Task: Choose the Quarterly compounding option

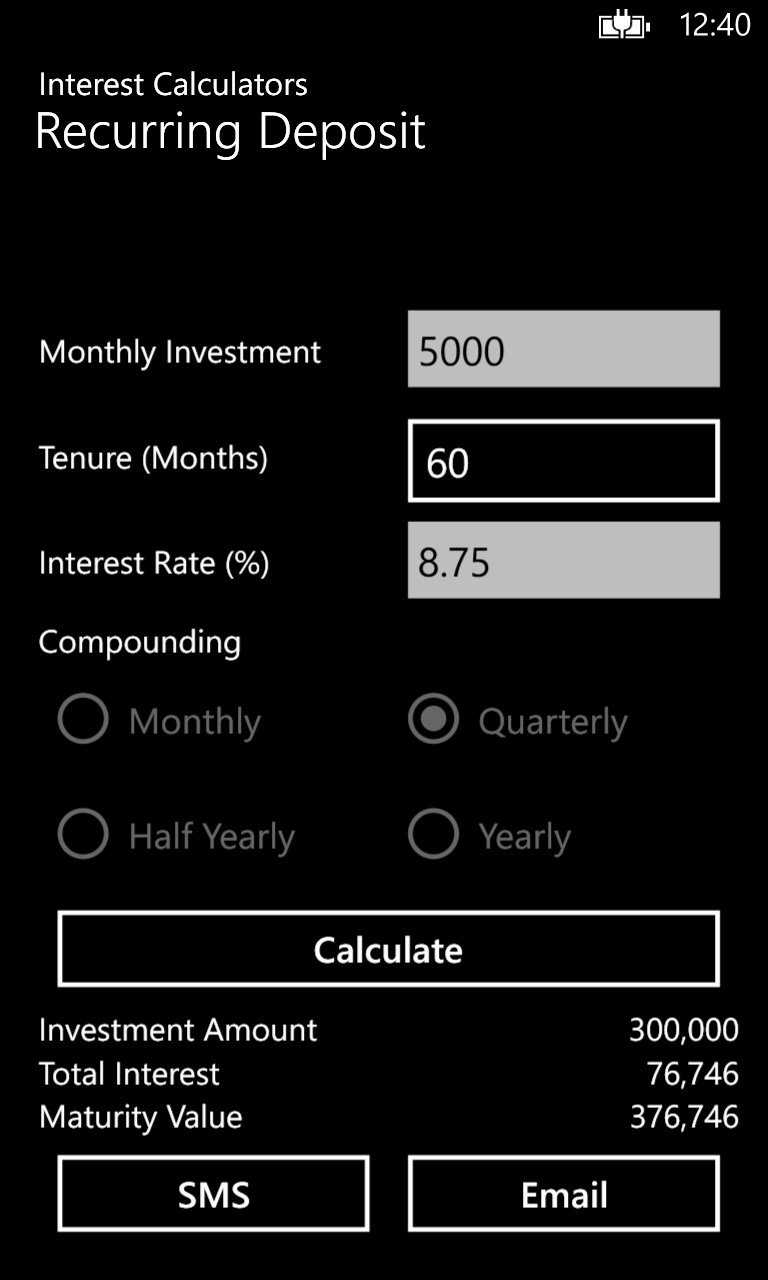Action: (434, 720)
